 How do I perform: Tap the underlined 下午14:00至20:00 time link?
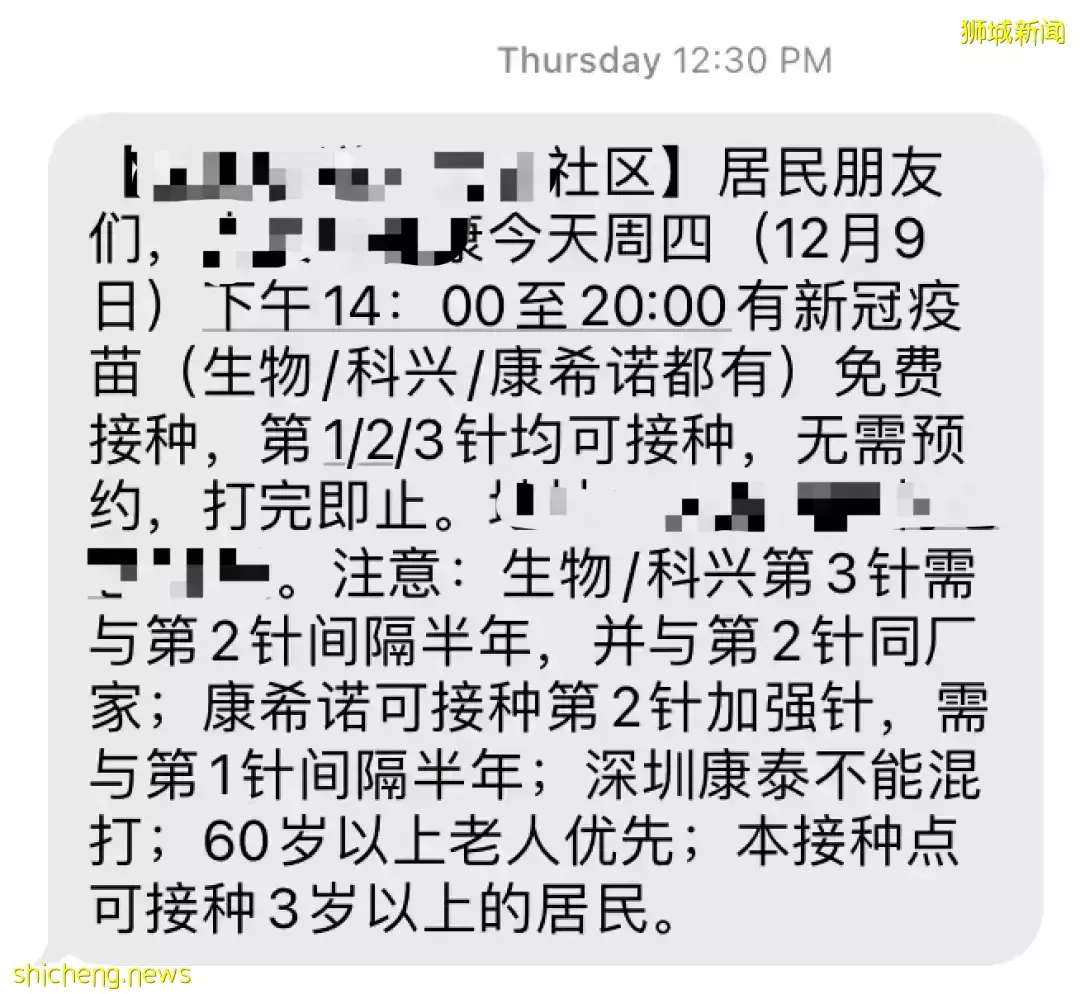[x=466, y=307]
